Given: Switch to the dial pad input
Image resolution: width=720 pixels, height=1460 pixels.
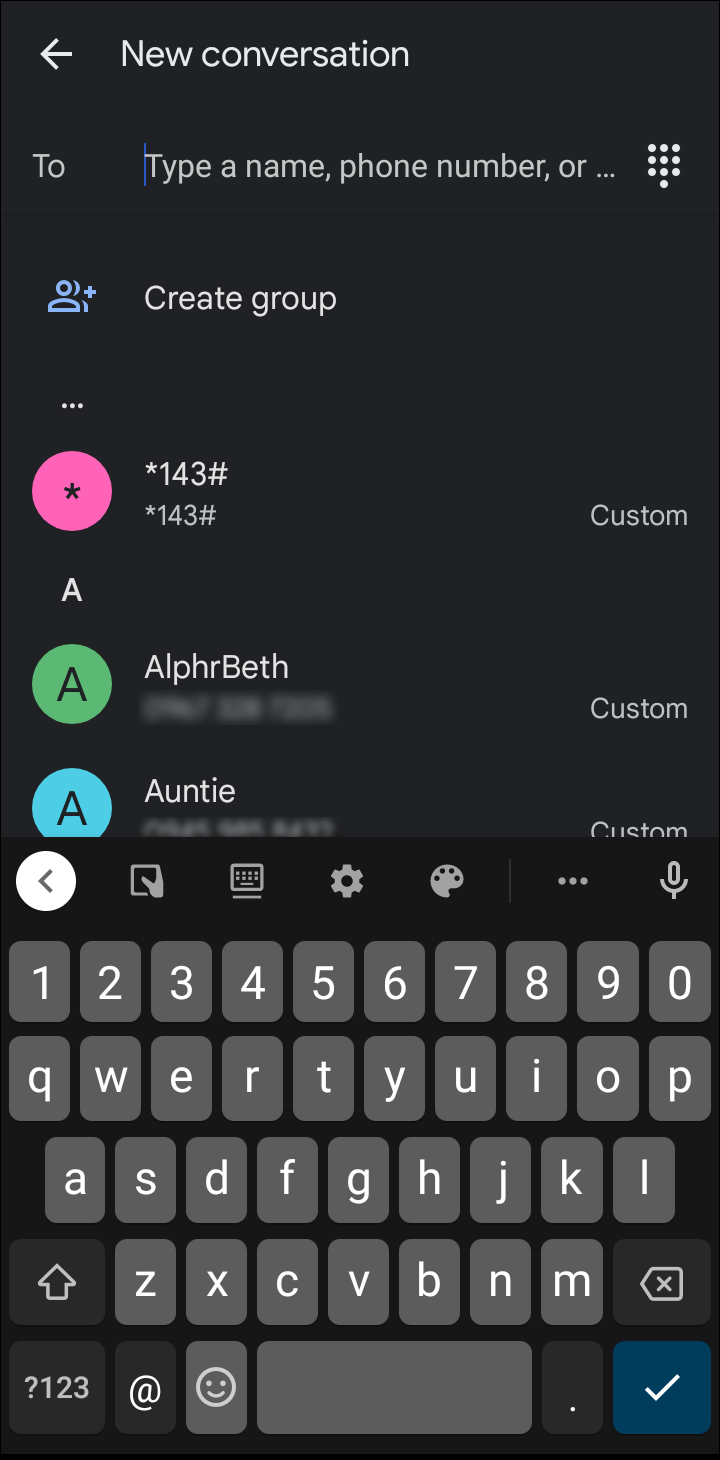Looking at the screenshot, I should (664, 166).
